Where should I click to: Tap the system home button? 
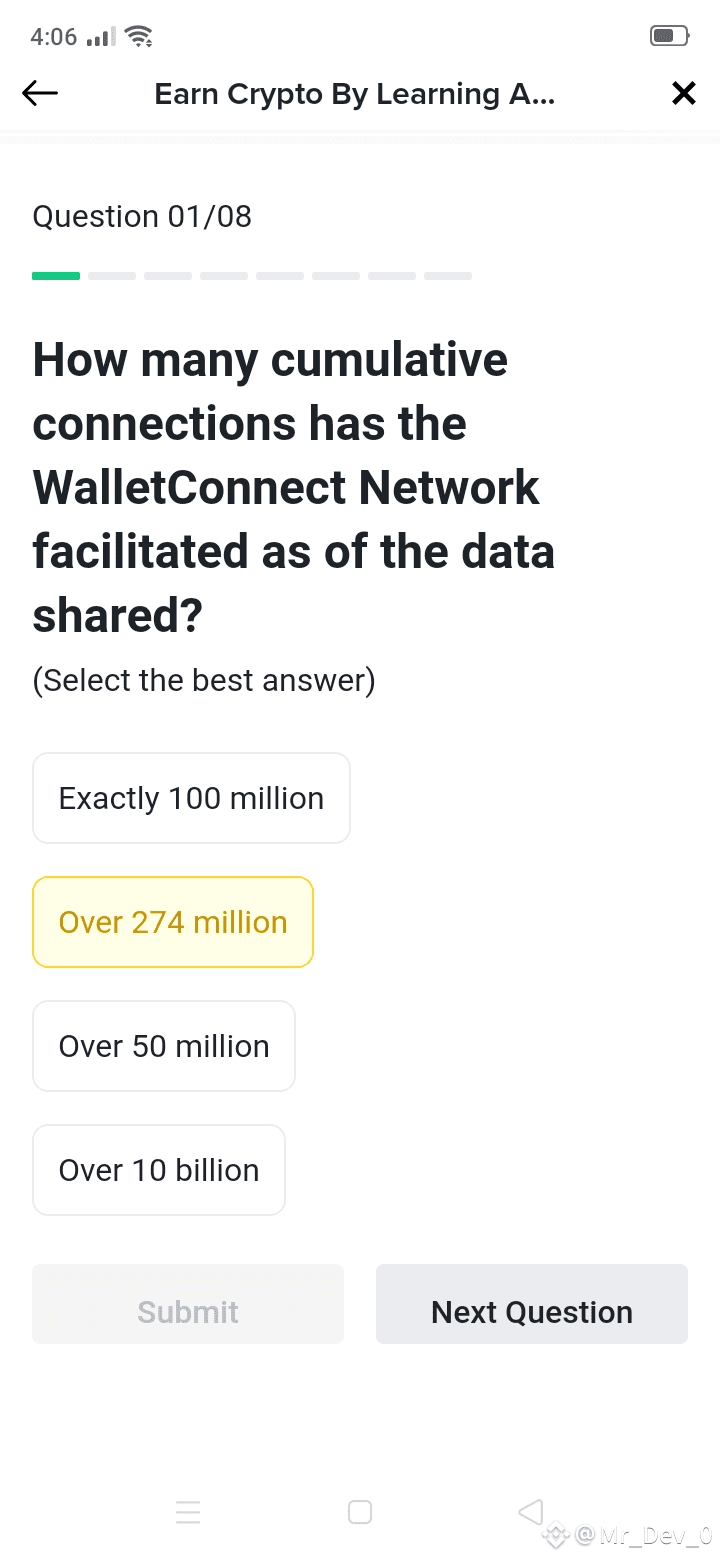(x=360, y=1512)
